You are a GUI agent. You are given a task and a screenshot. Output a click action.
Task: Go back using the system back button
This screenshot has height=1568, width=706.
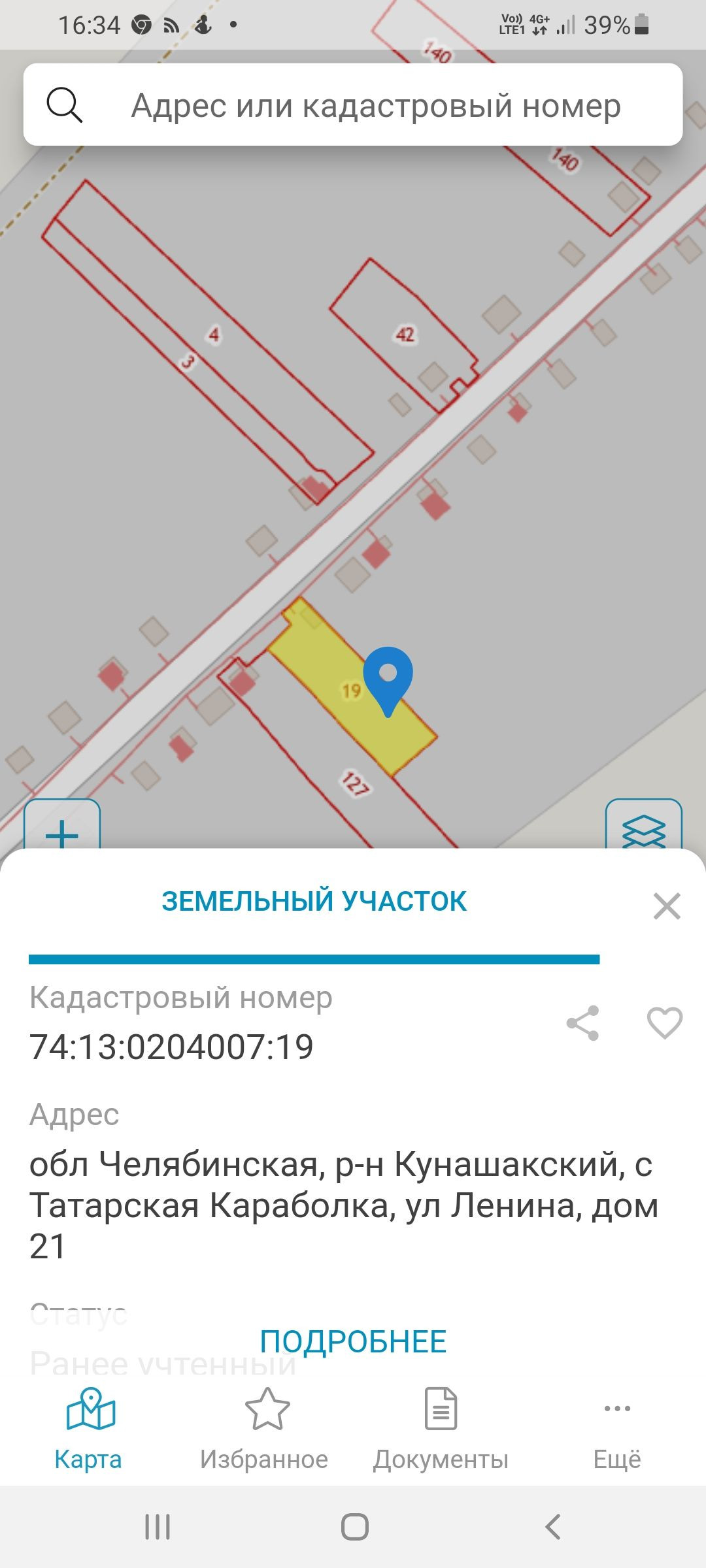tap(553, 1527)
